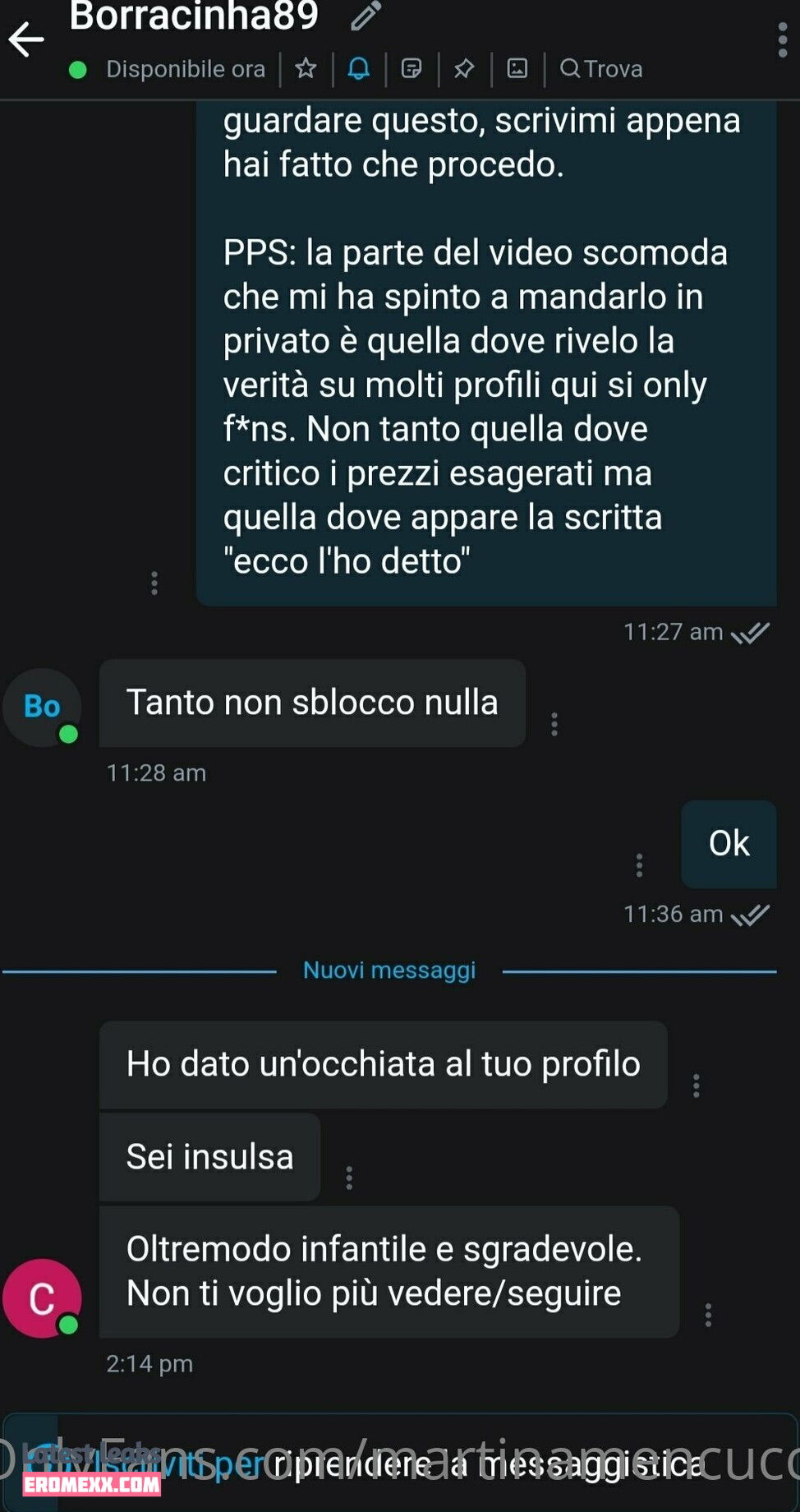The width and height of the screenshot is (800, 1512).
Task: Open options for 'Tanto non sblocco nulla'
Action: (554, 724)
